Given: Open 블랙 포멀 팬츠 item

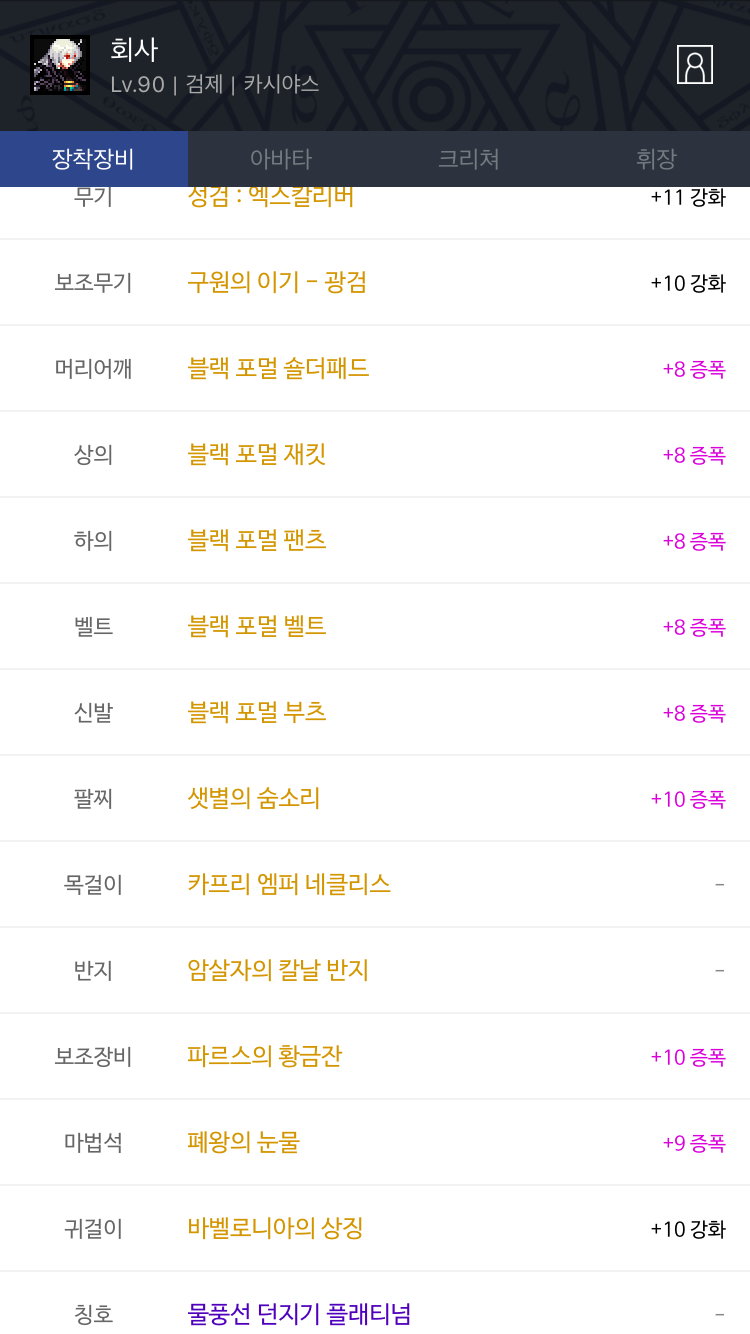Looking at the screenshot, I should [x=375, y=540].
